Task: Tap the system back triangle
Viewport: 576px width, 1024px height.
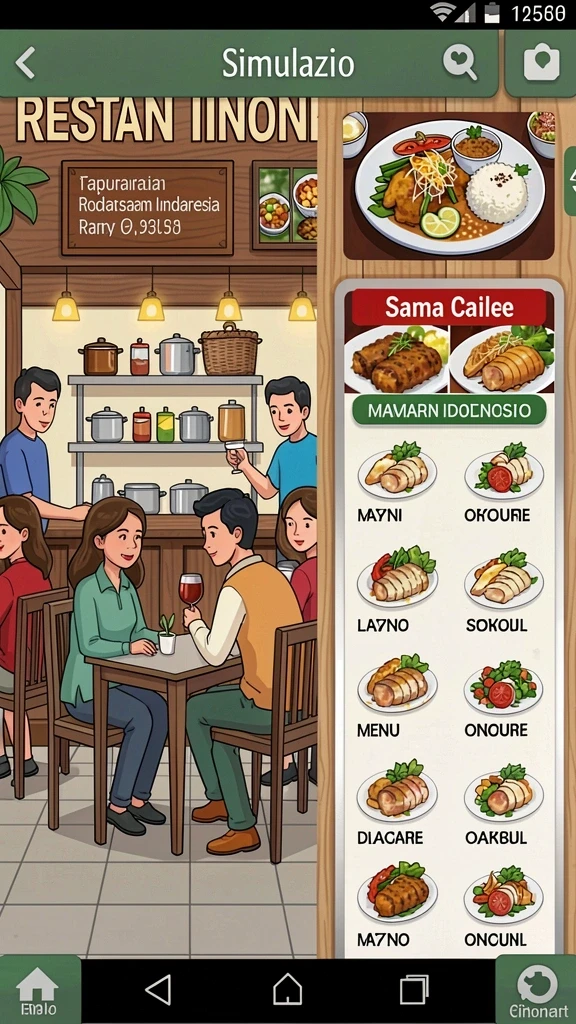Action: point(158,989)
